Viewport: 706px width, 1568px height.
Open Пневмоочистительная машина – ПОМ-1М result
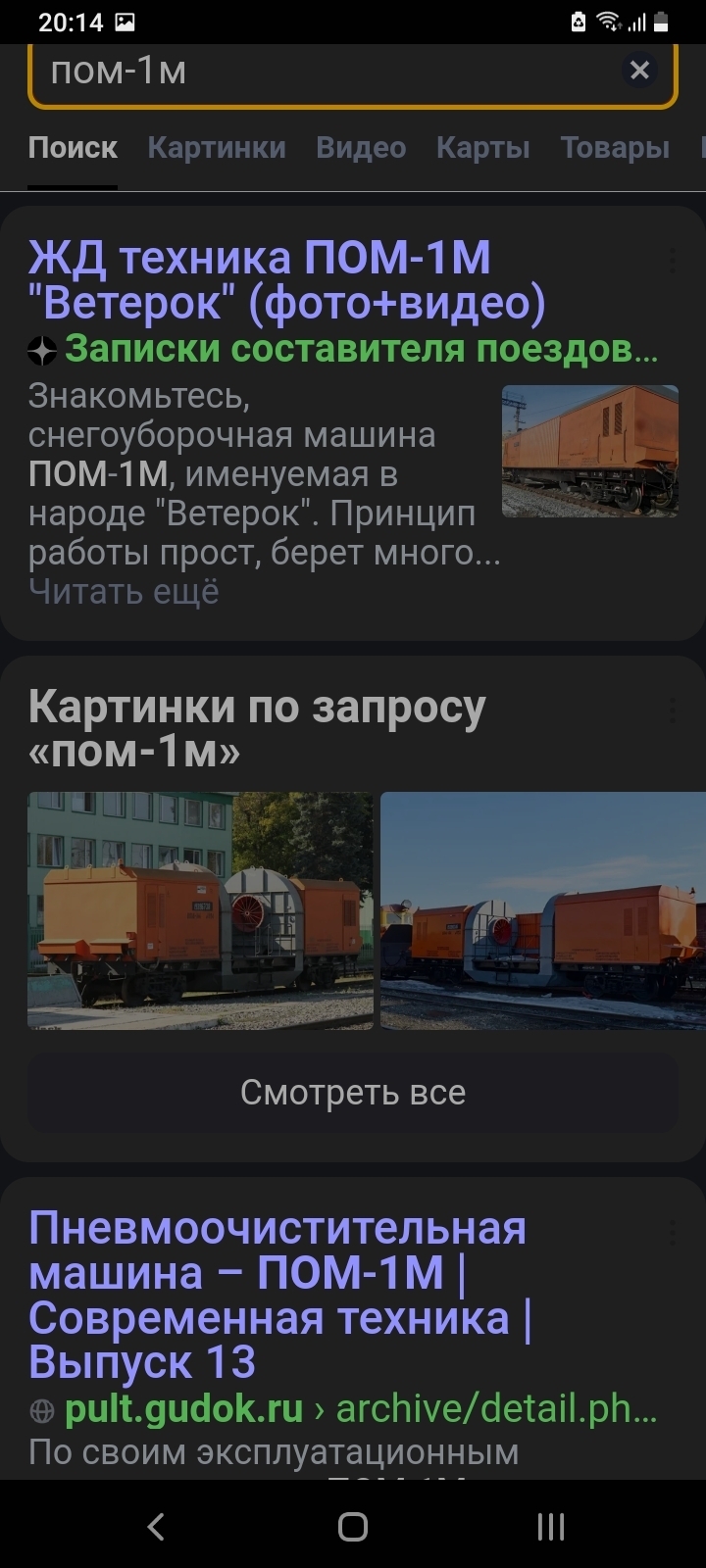tap(279, 1295)
